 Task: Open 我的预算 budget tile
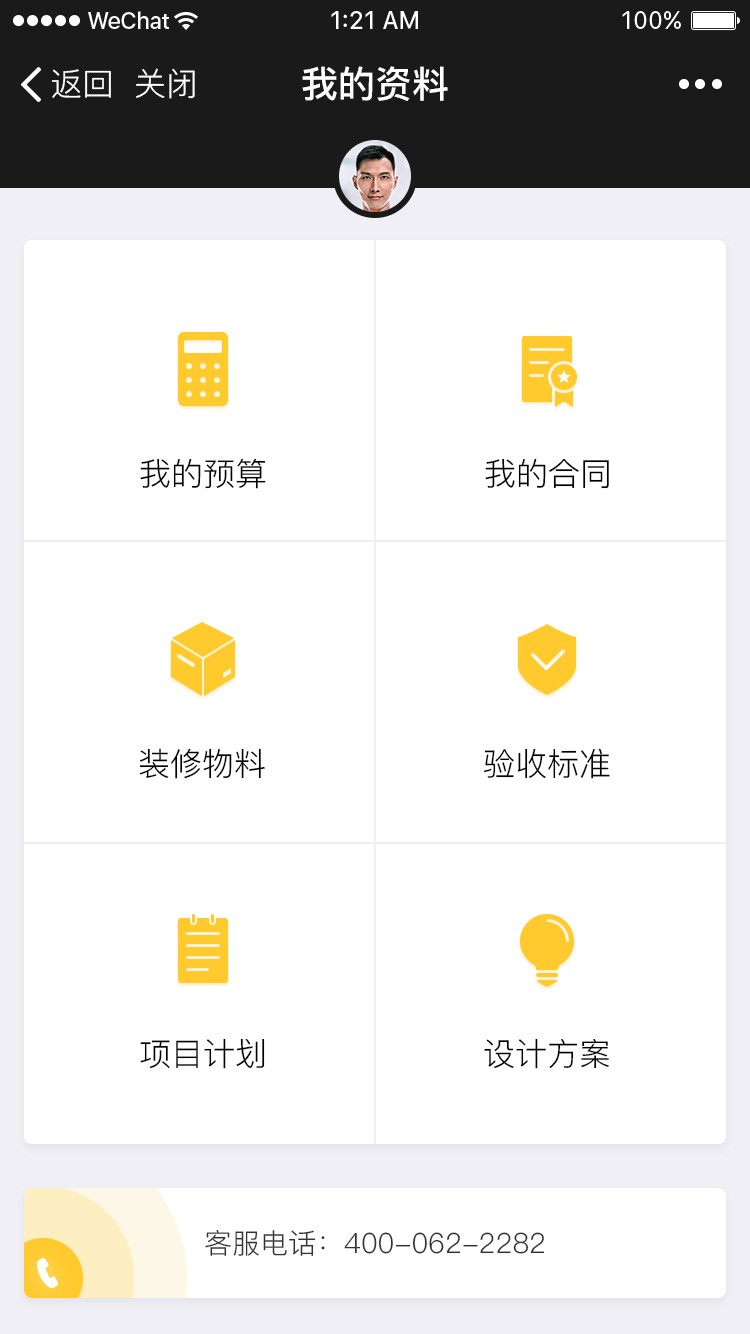click(x=200, y=390)
